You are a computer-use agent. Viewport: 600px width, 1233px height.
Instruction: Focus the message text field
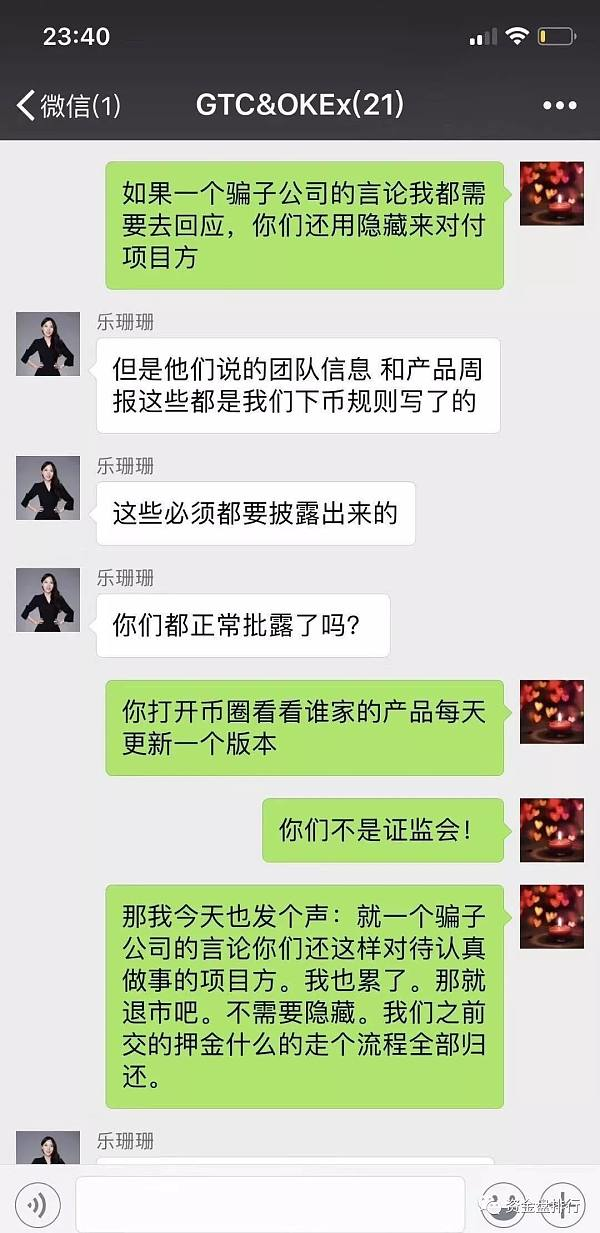pyautogui.click(x=270, y=1204)
